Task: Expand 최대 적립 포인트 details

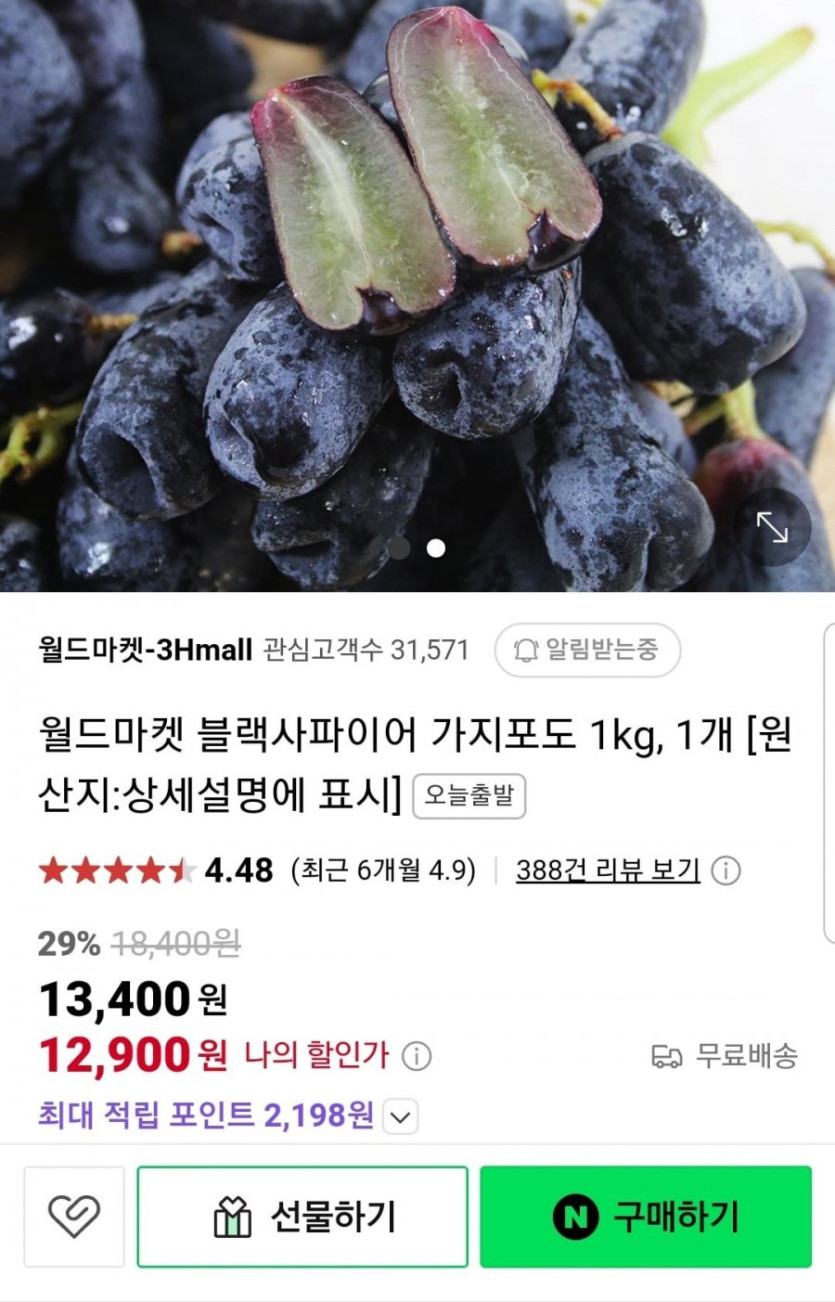Action: (x=401, y=1116)
